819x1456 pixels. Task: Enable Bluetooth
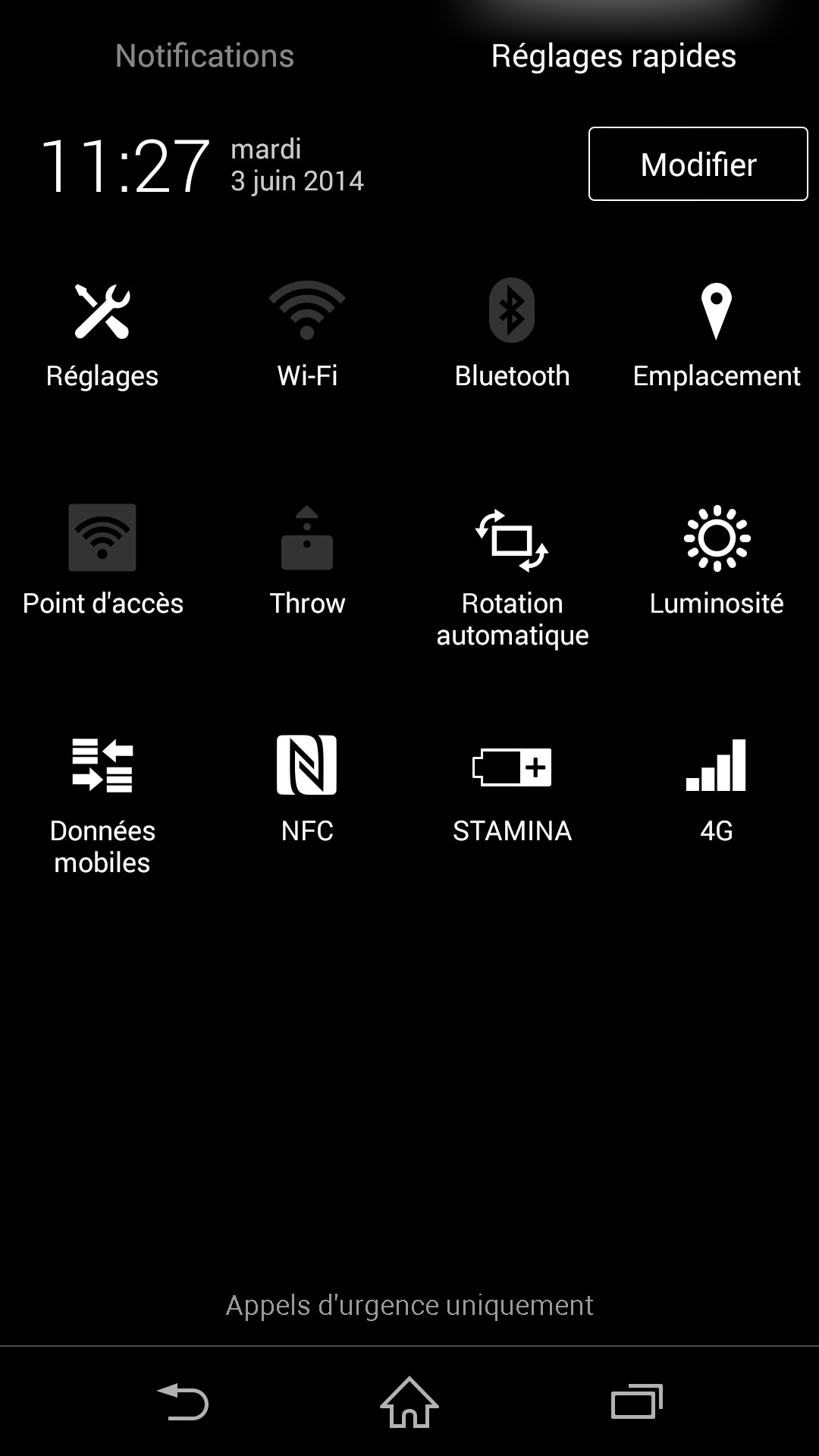[x=512, y=334]
